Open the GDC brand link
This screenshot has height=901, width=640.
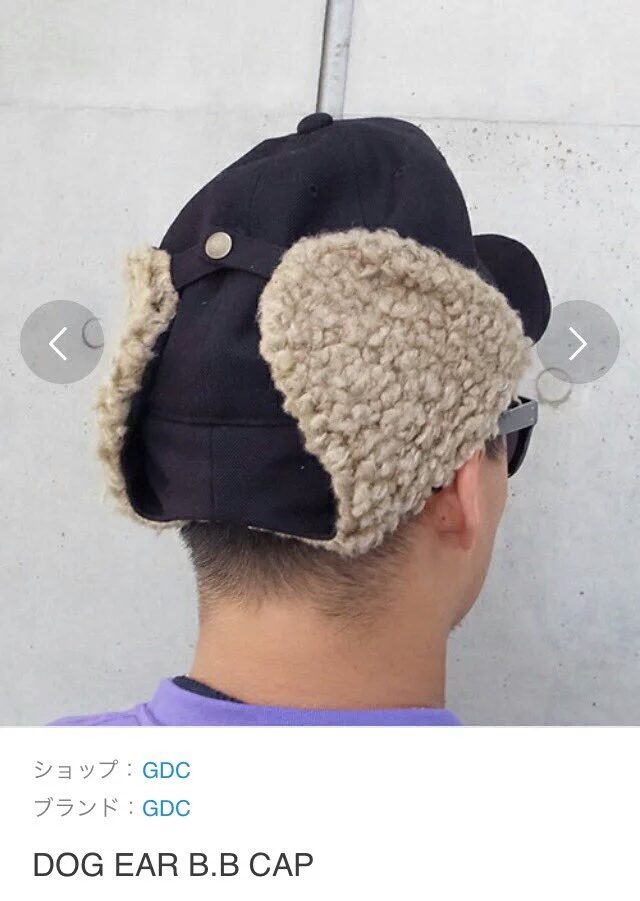click(166, 808)
